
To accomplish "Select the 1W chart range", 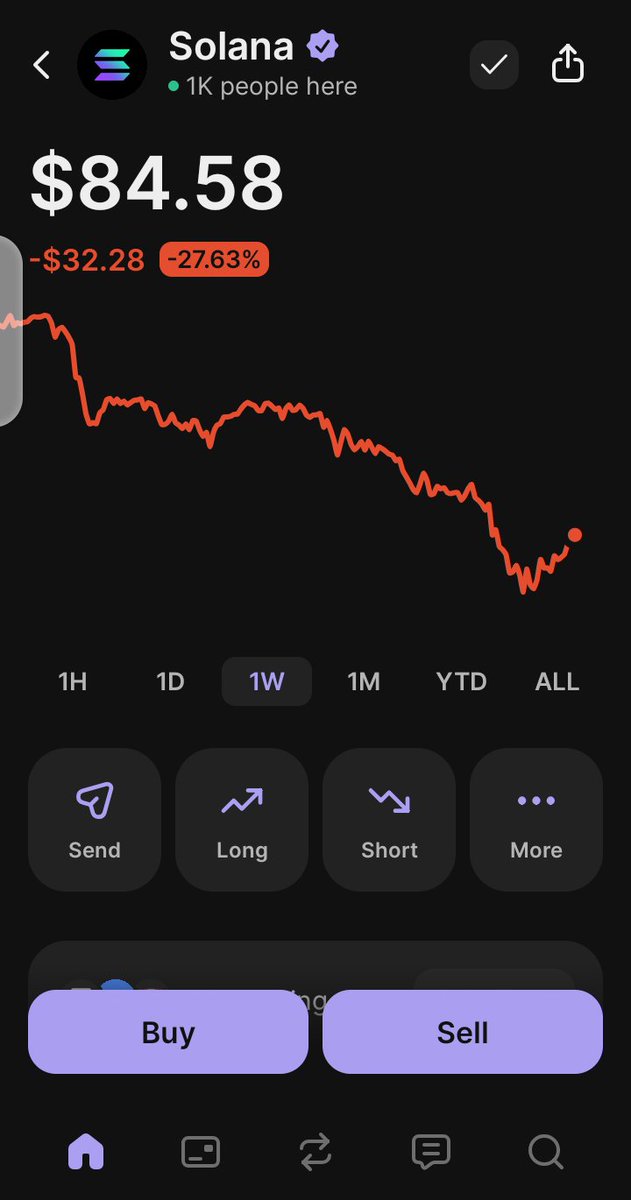I will click(x=267, y=682).
